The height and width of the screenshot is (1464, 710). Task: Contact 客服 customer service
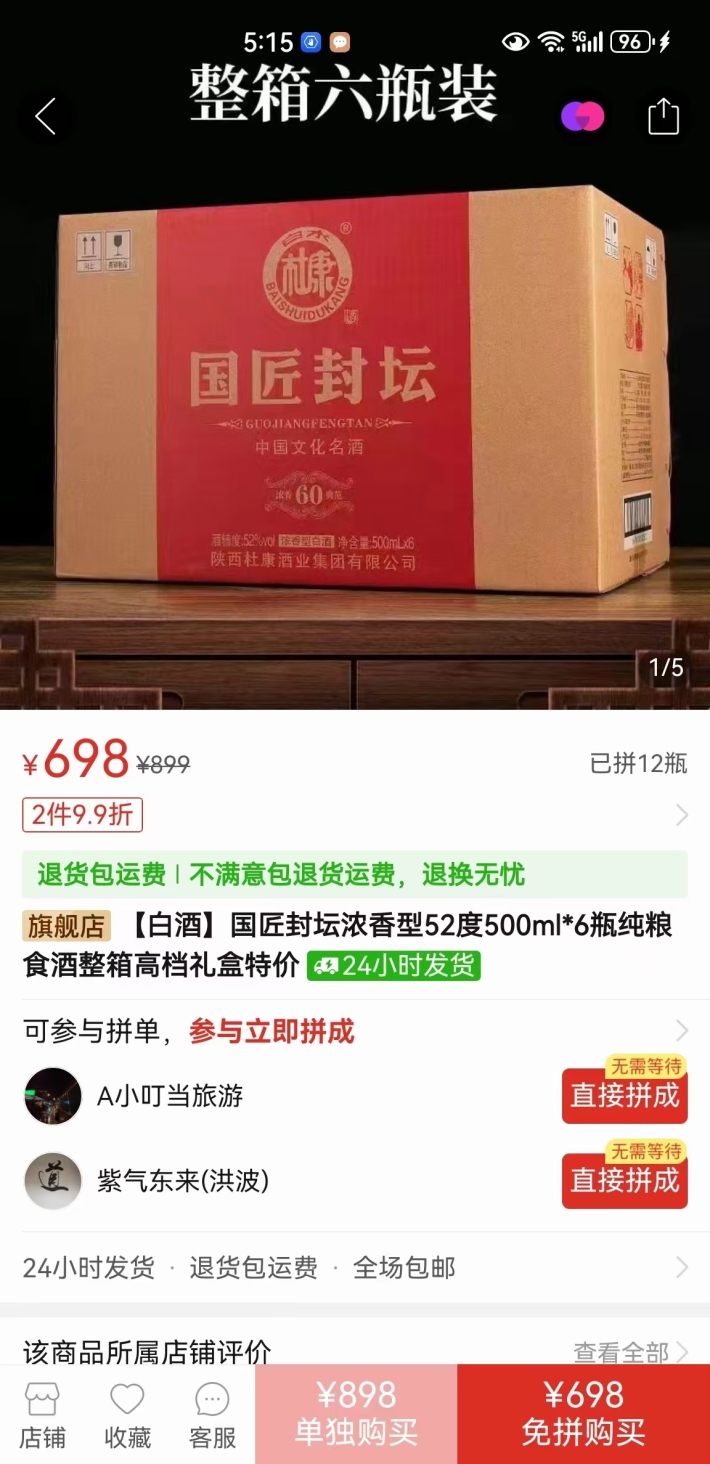[212, 1415]
